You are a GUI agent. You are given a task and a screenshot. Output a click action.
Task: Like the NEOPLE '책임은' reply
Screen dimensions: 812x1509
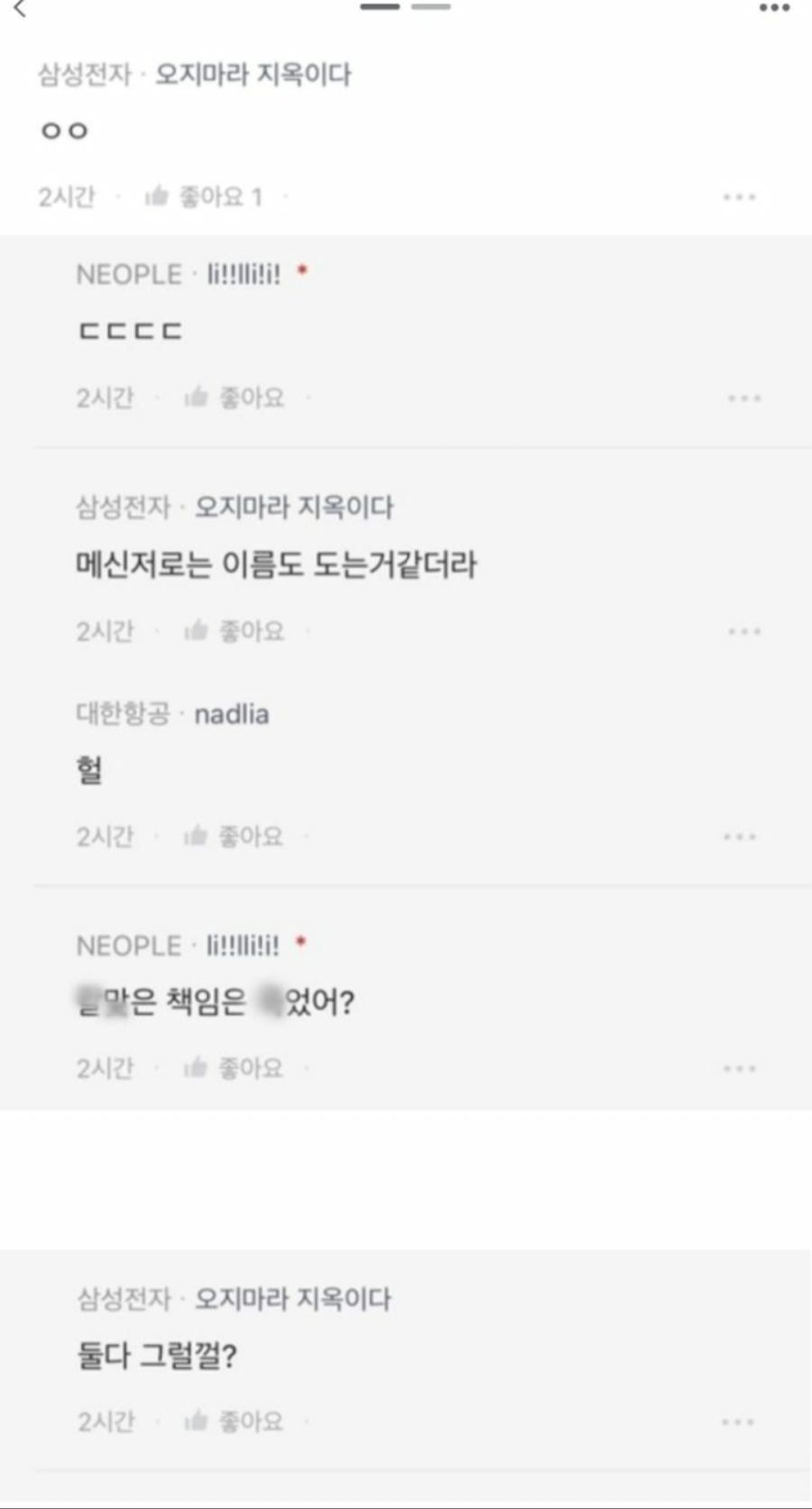(x=234, y=1069)
